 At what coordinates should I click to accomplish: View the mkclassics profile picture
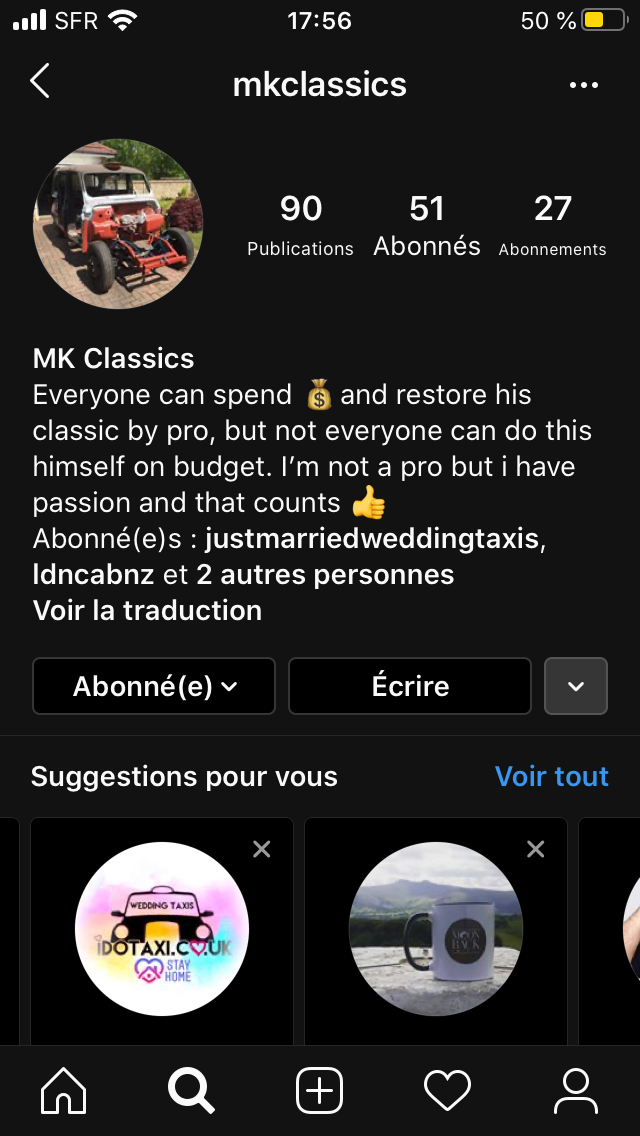click(x=118, y=224)
